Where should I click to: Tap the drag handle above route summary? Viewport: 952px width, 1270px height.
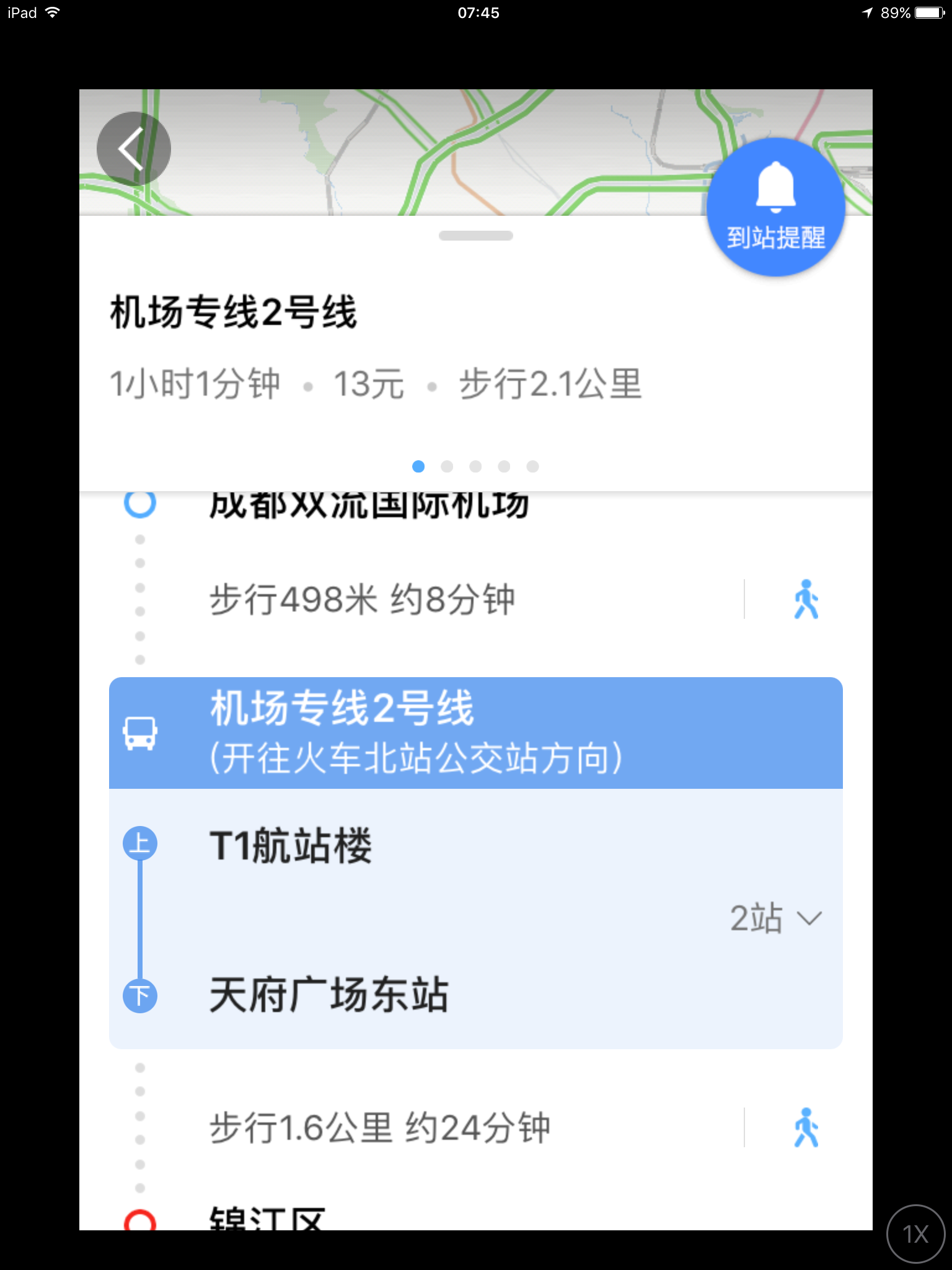(x=475, y=236)
